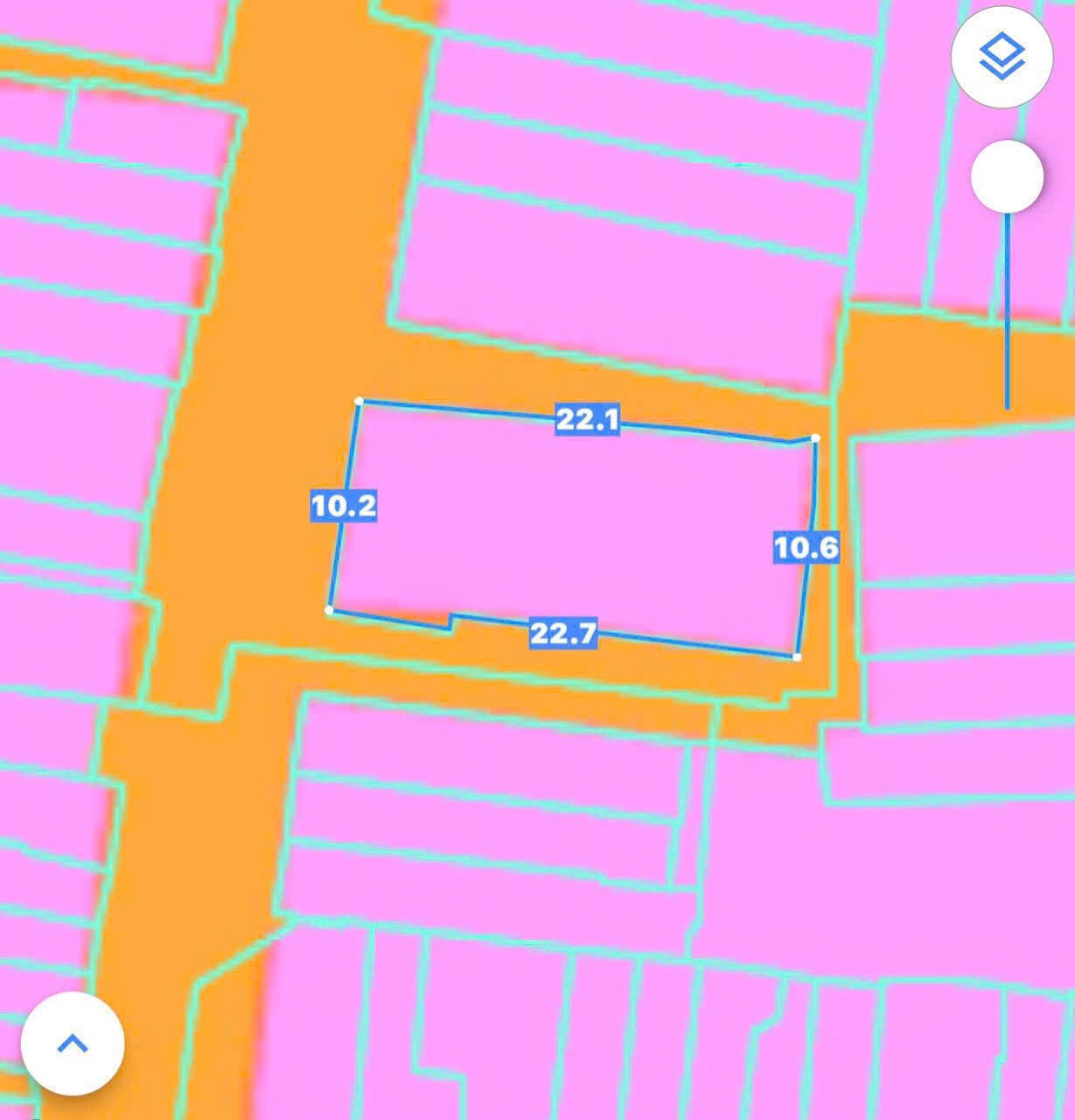Open the map layers button
The width and height of the screenshot is (1075, 1120).
click(x=1001, y=57)
